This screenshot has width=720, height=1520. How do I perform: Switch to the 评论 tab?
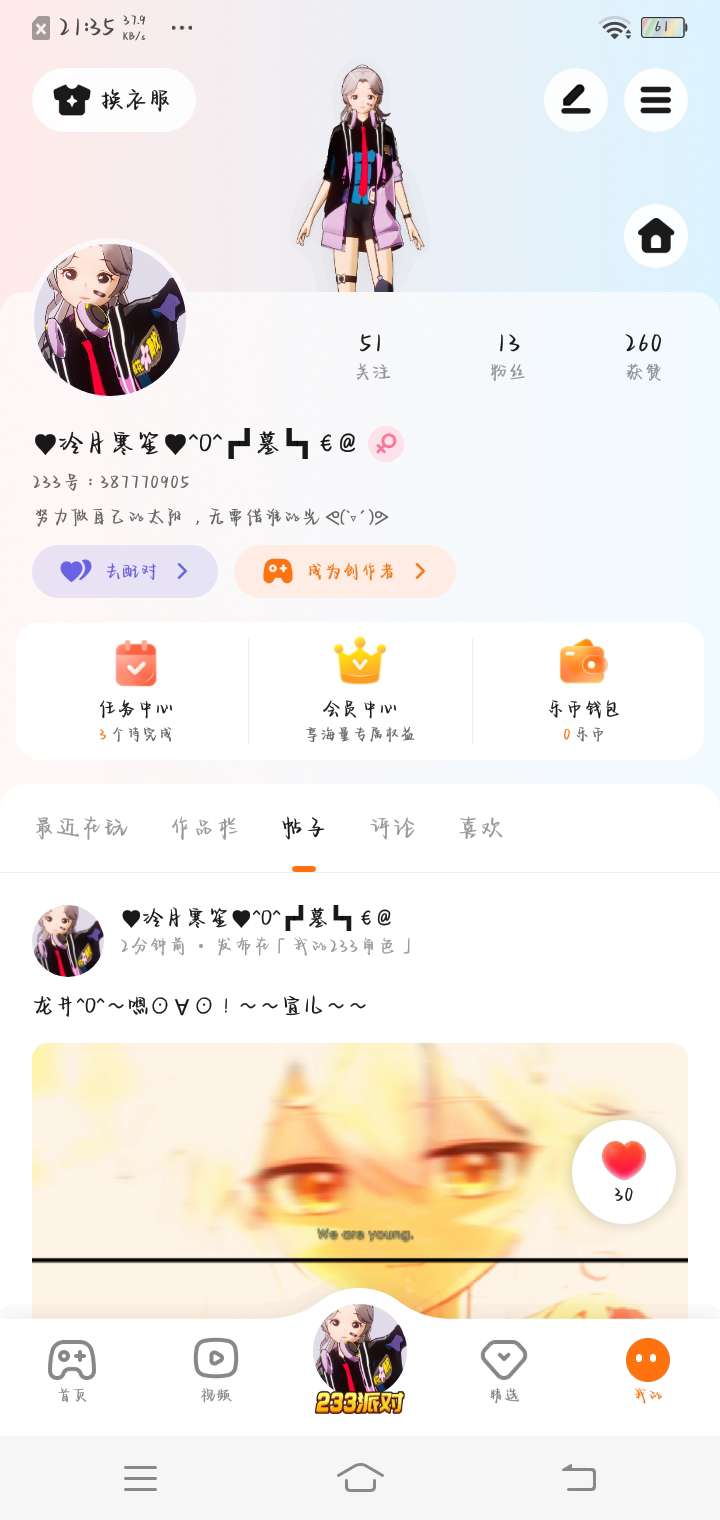coord(392,828)
